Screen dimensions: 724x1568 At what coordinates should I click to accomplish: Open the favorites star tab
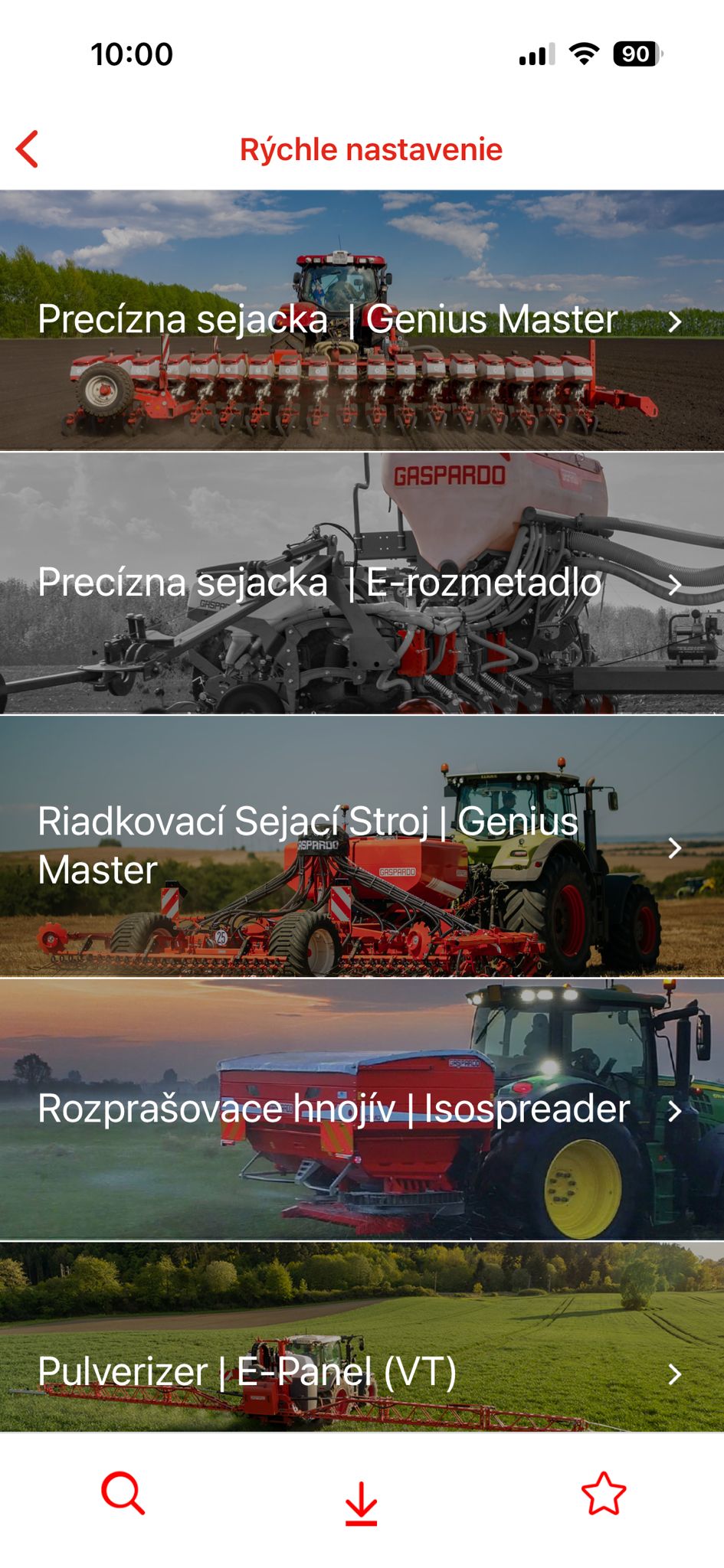604,1493
